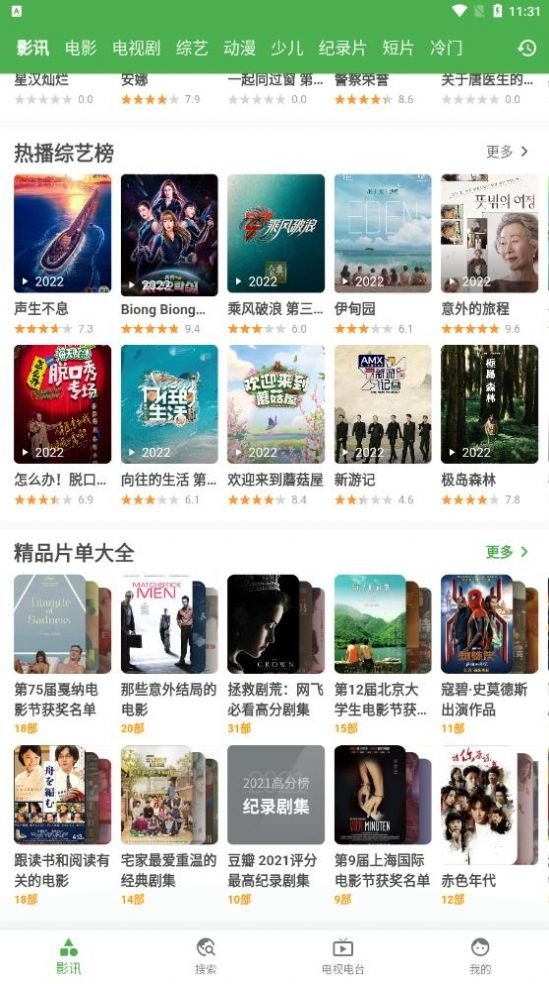Screen dimensions: 549x984
Task: Tap 更多 next to 热播综艺榜
Action: (x=507, y=151)
